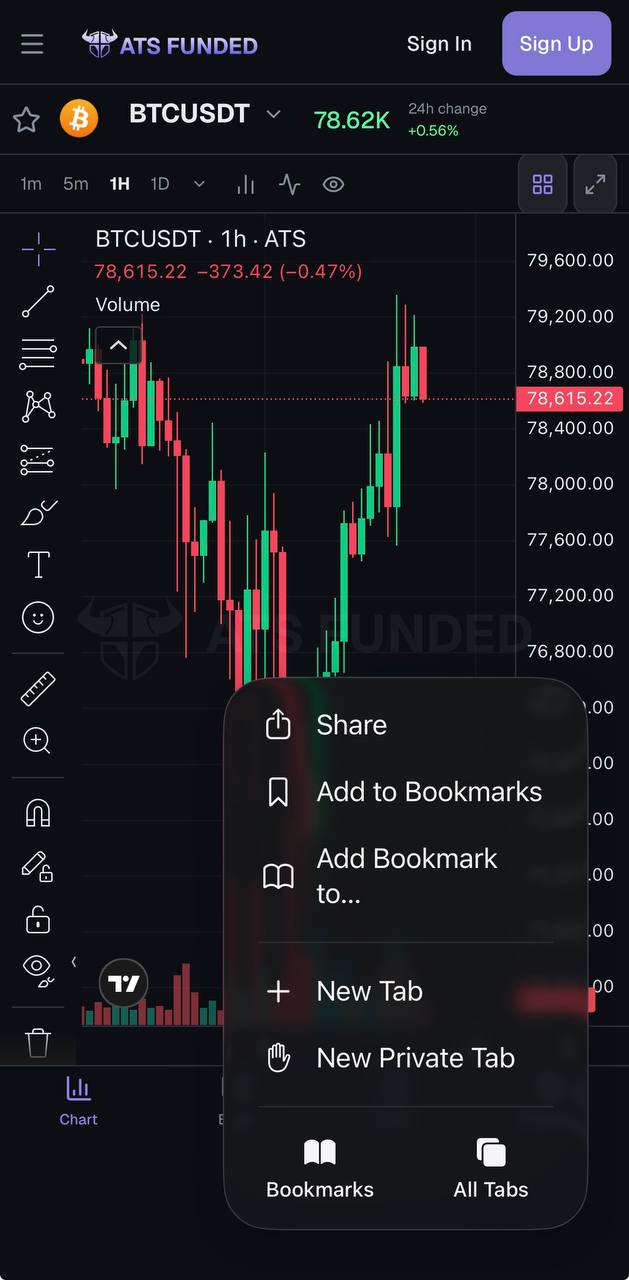629x1280 pixels.
Task: Select the ruler measure tool
Action: click(x=38, y=688)
